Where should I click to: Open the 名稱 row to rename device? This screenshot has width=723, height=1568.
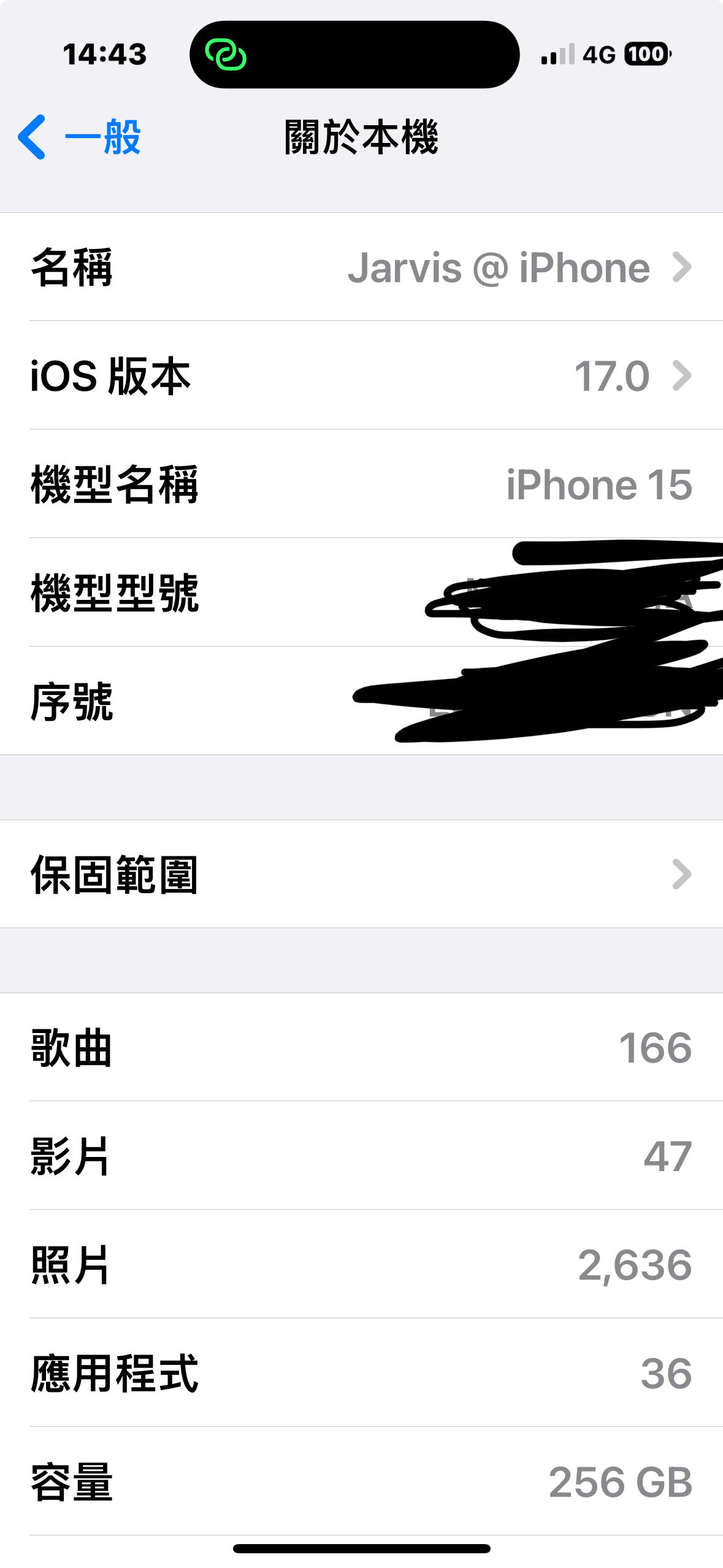[x=362, y=267]
